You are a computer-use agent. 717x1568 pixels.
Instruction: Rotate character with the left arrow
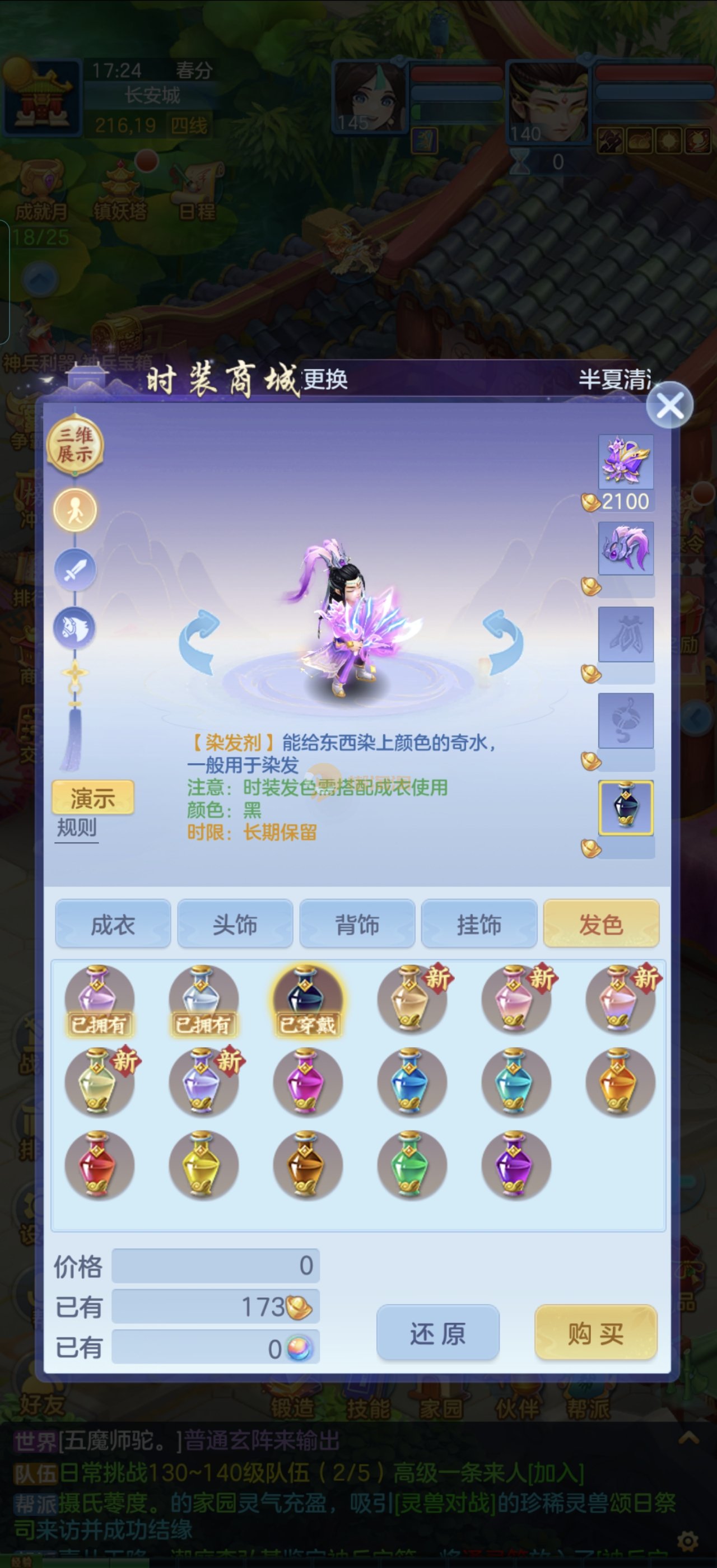199,642
